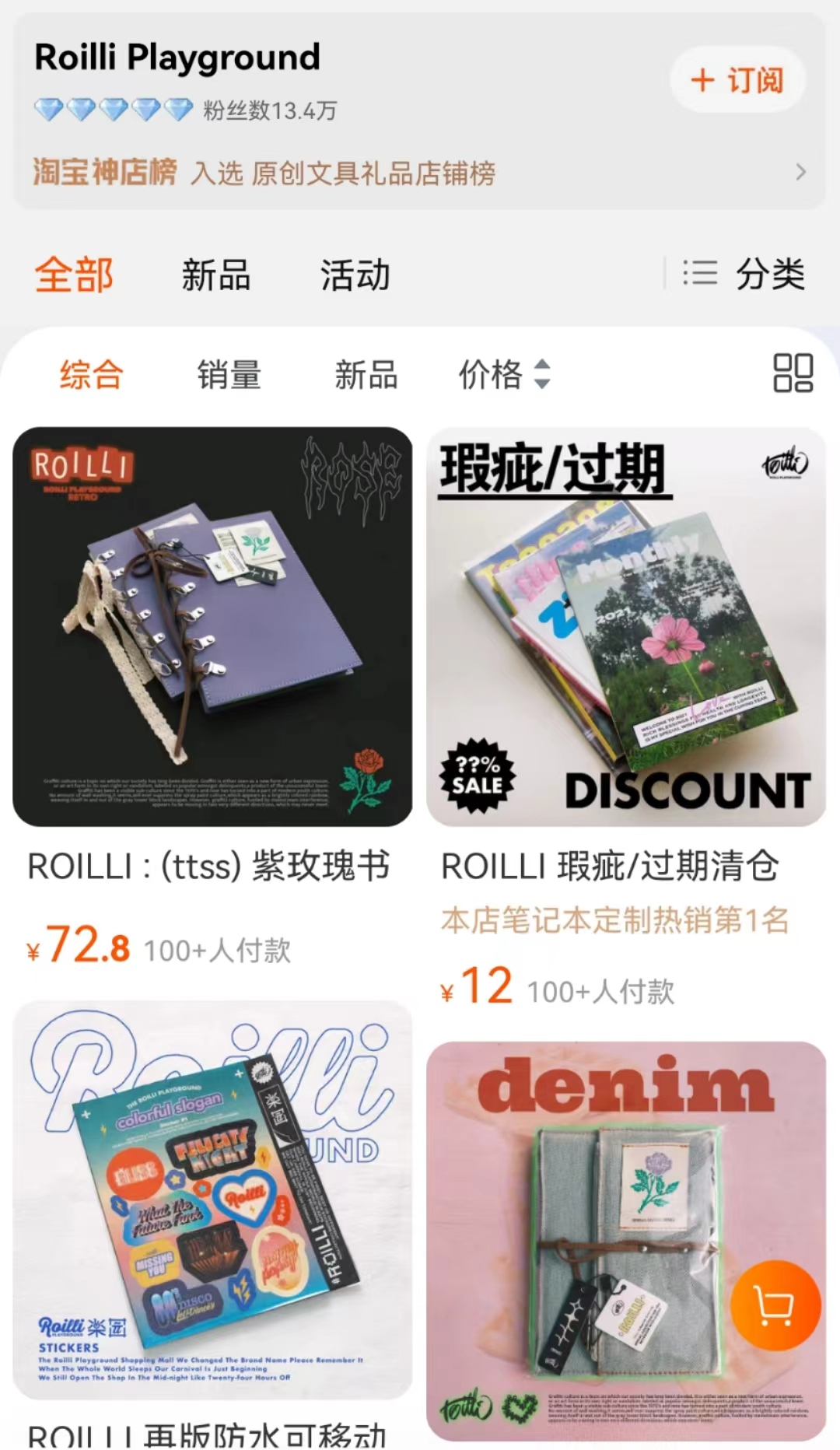
Task: Sort products by 价格
Action: 504,374
